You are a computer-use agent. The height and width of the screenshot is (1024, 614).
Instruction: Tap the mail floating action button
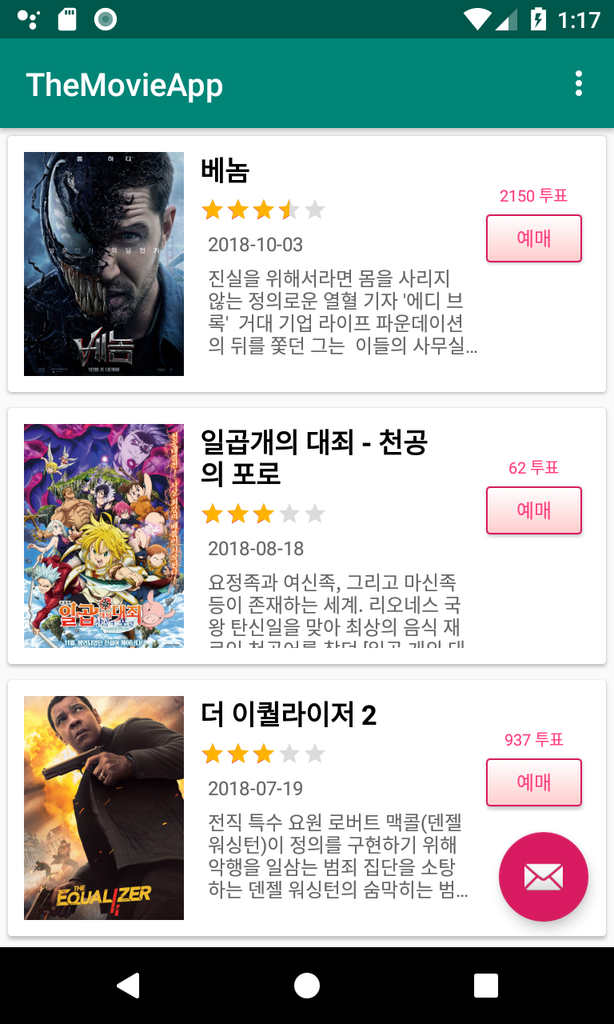(x=543, y=876)
